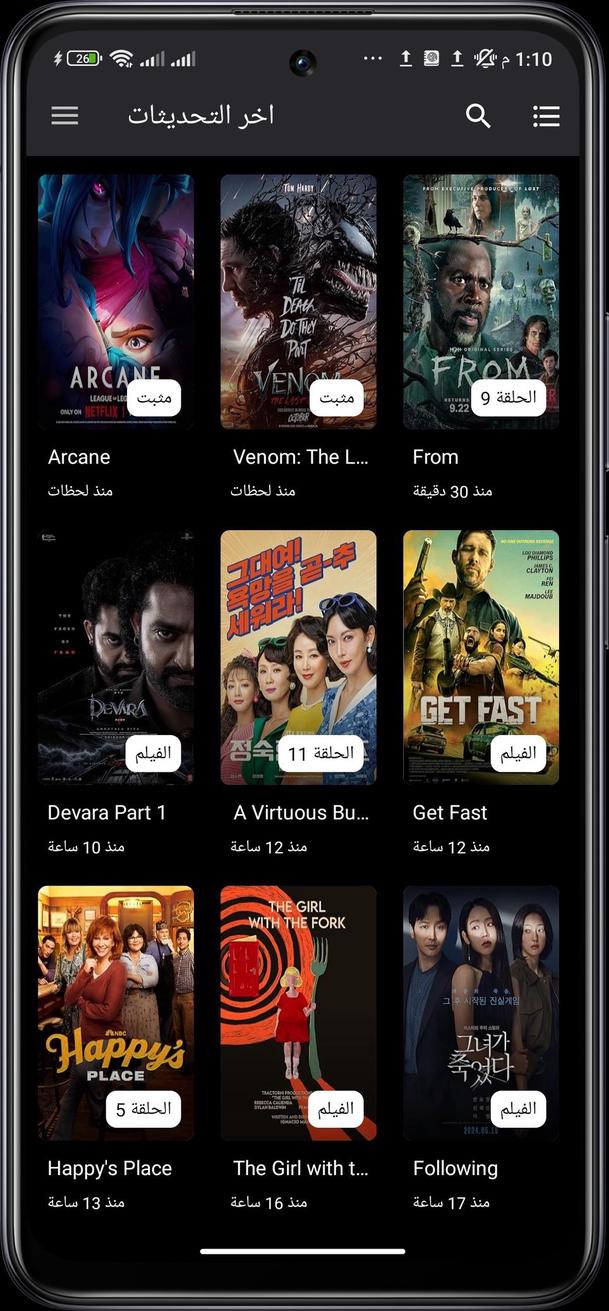This screenshot has width=609, height=1311.
Task: Open Happy's Place episode 5 card
Action: 116,1012
